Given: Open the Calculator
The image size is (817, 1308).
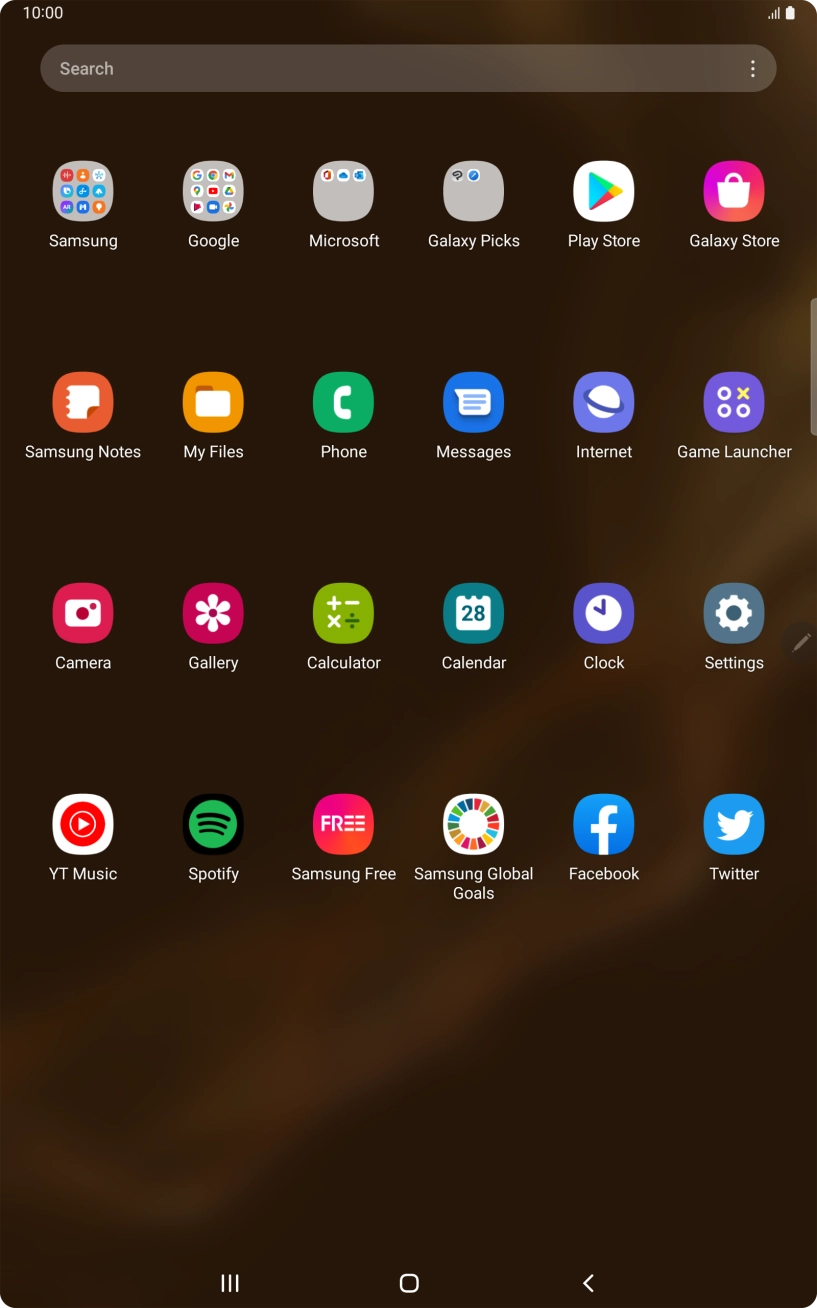Looking at the screenshot, I should tap(343, 613).
